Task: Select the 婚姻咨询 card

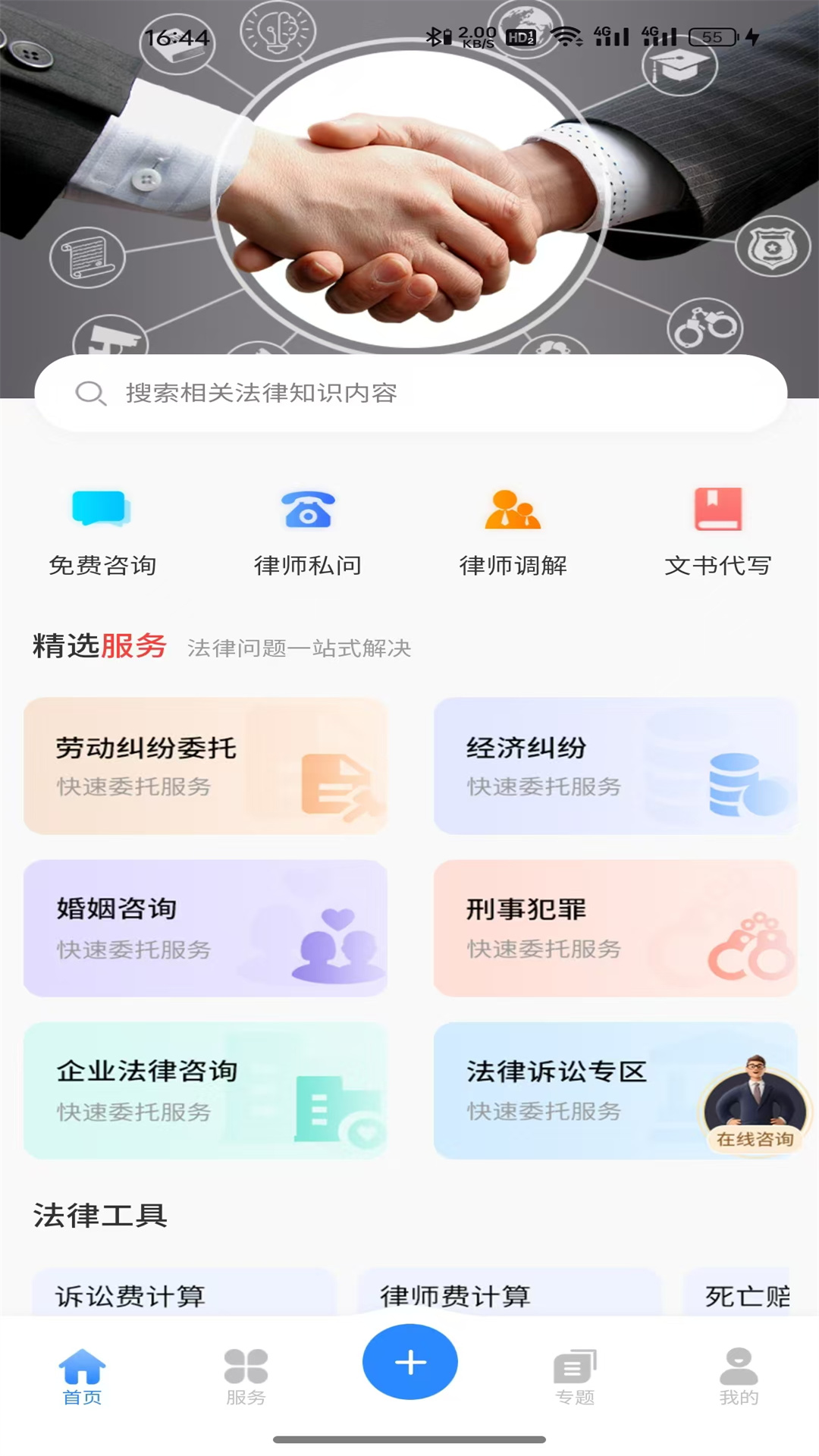Action: [x=206, y=927]
